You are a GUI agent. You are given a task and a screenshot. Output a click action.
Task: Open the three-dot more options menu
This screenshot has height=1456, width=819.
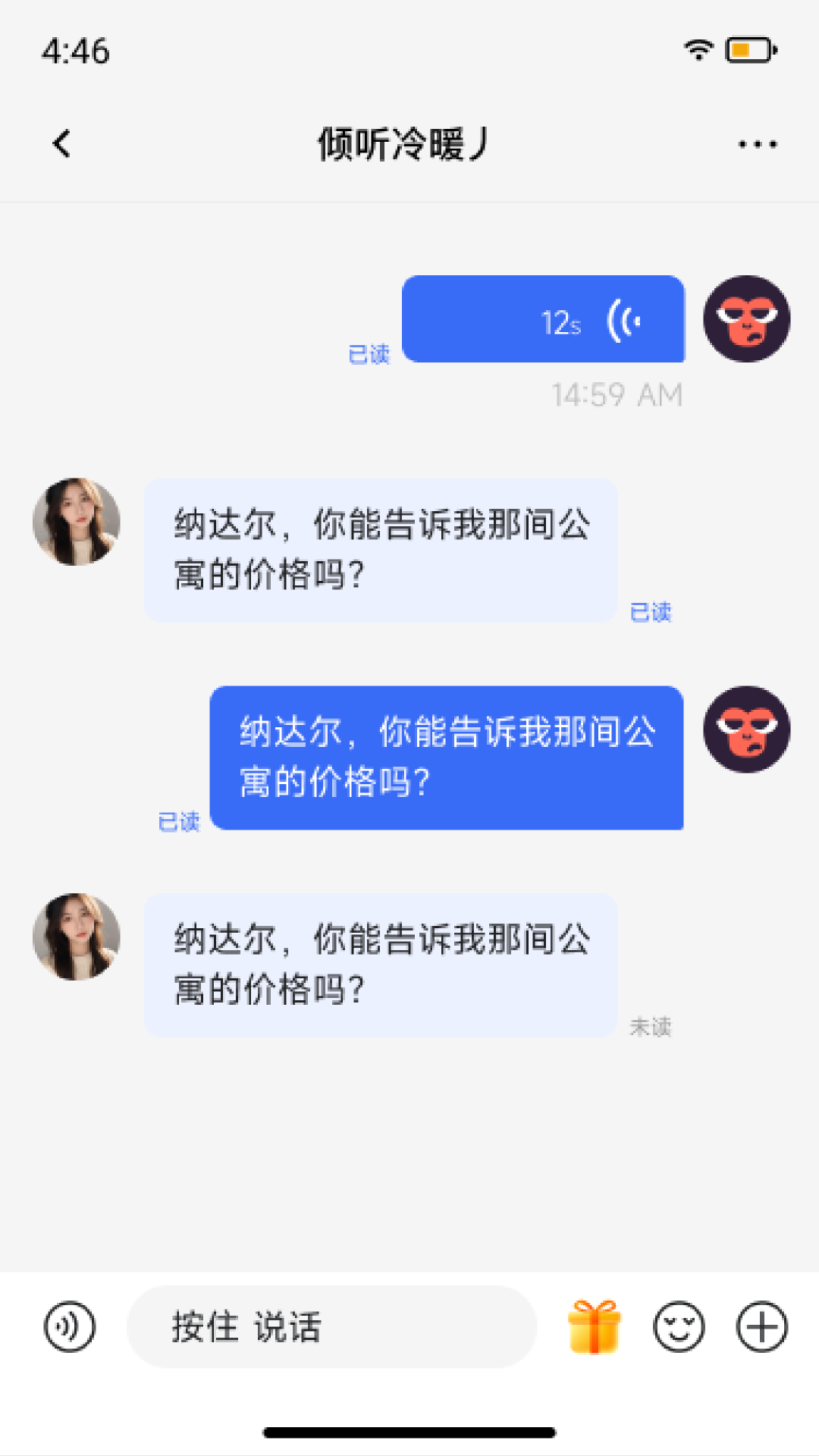pos(755,143)
